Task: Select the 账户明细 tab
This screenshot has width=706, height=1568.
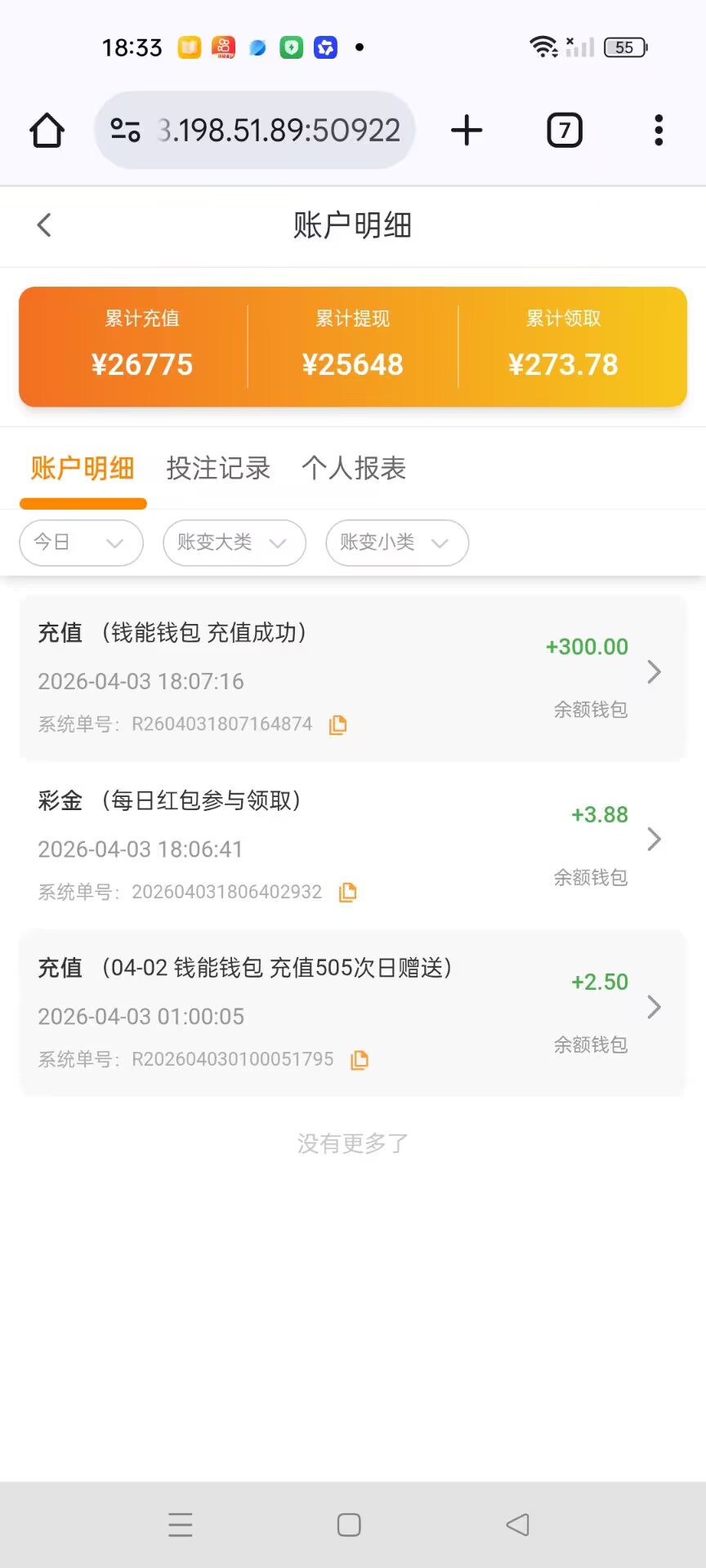Action: (x=83, y=468)
